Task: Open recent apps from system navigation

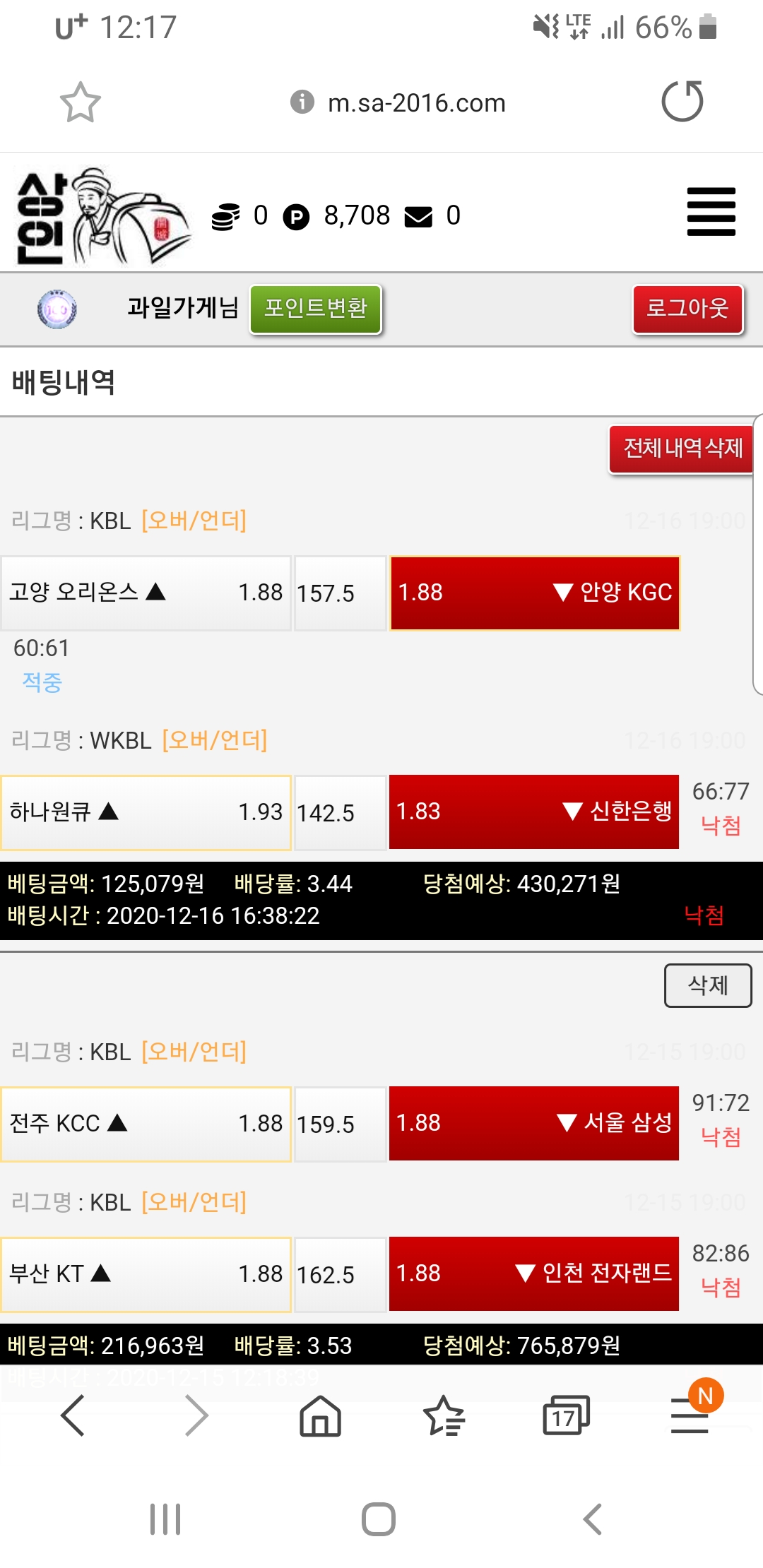Action: coord(165,1519)
